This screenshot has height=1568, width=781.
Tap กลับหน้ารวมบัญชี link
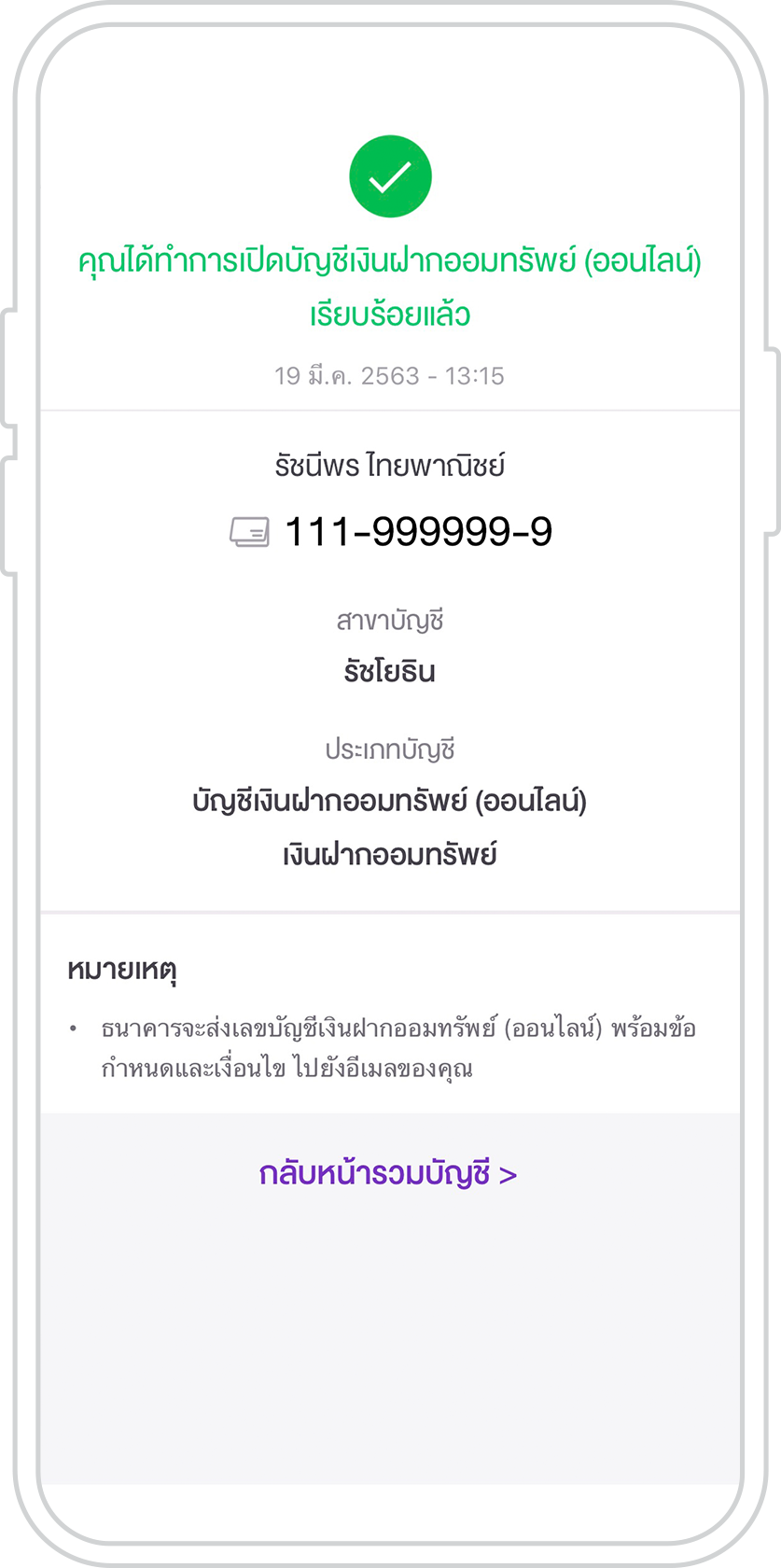pyautogui.click(x=388, y=1173)
